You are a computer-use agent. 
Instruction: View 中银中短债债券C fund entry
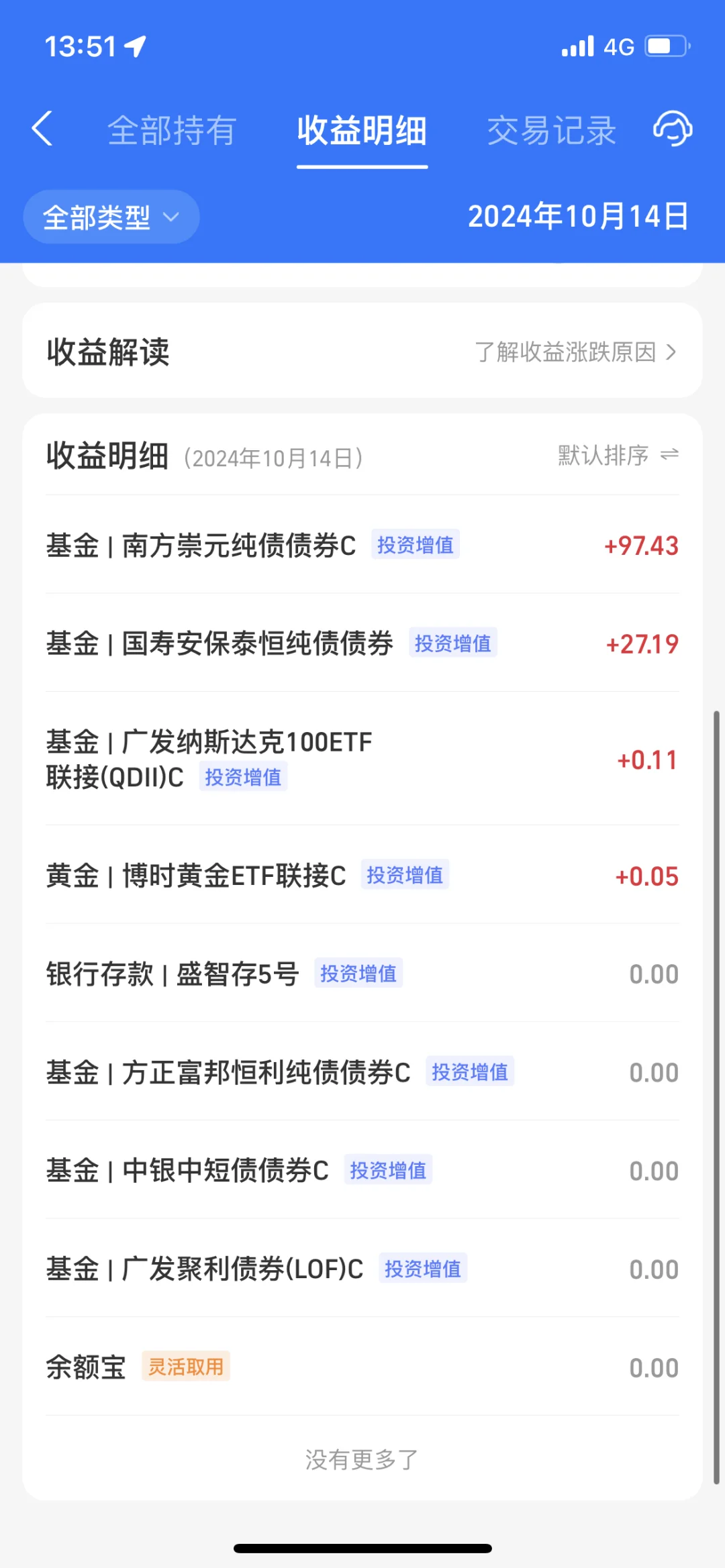tap(362, 1171)
